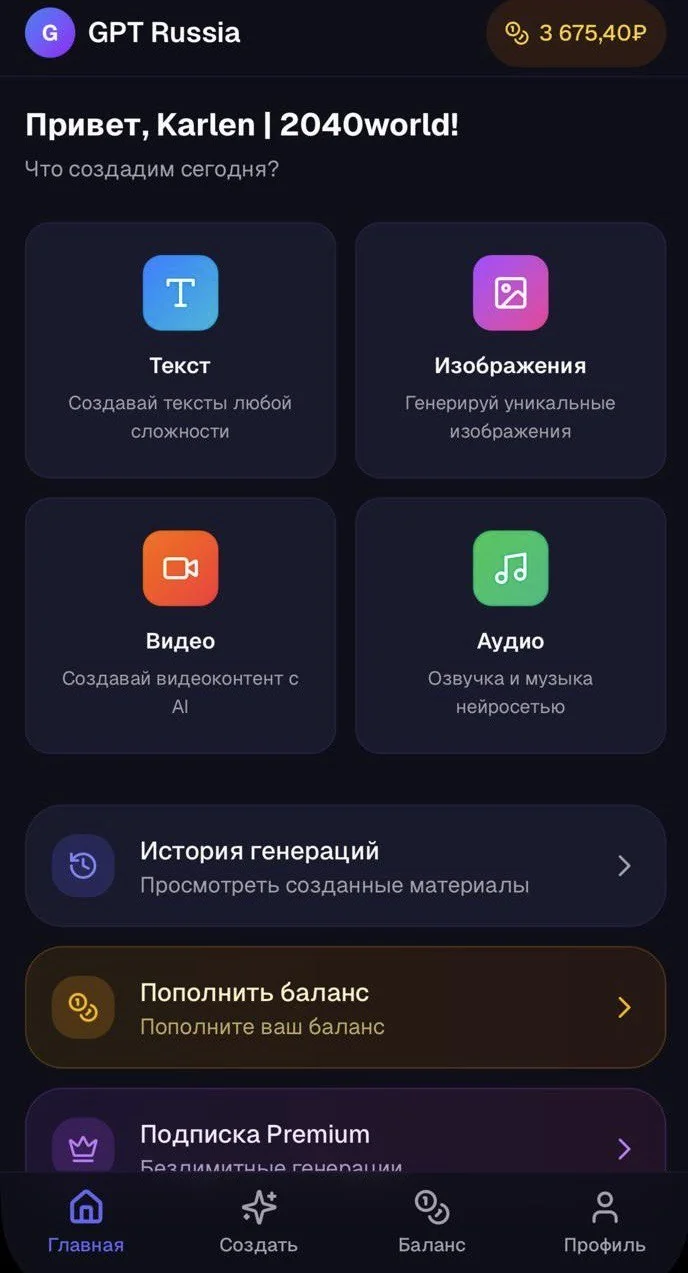This screenshot has width=688, height=1273.
Task: Switch to the Создать tab
Action: (x=259, y=1221)
